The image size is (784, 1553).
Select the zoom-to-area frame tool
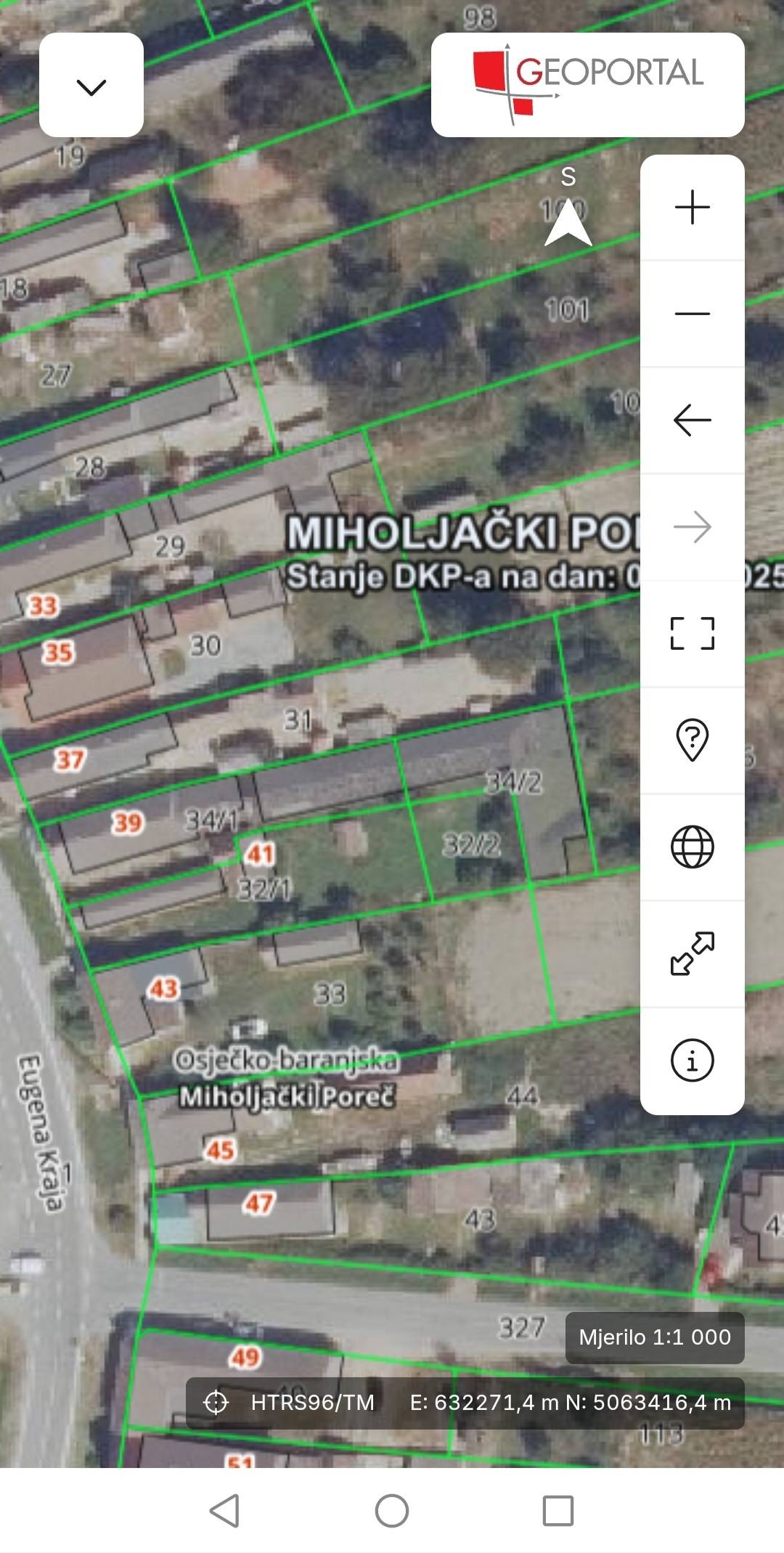coord(692,633)
